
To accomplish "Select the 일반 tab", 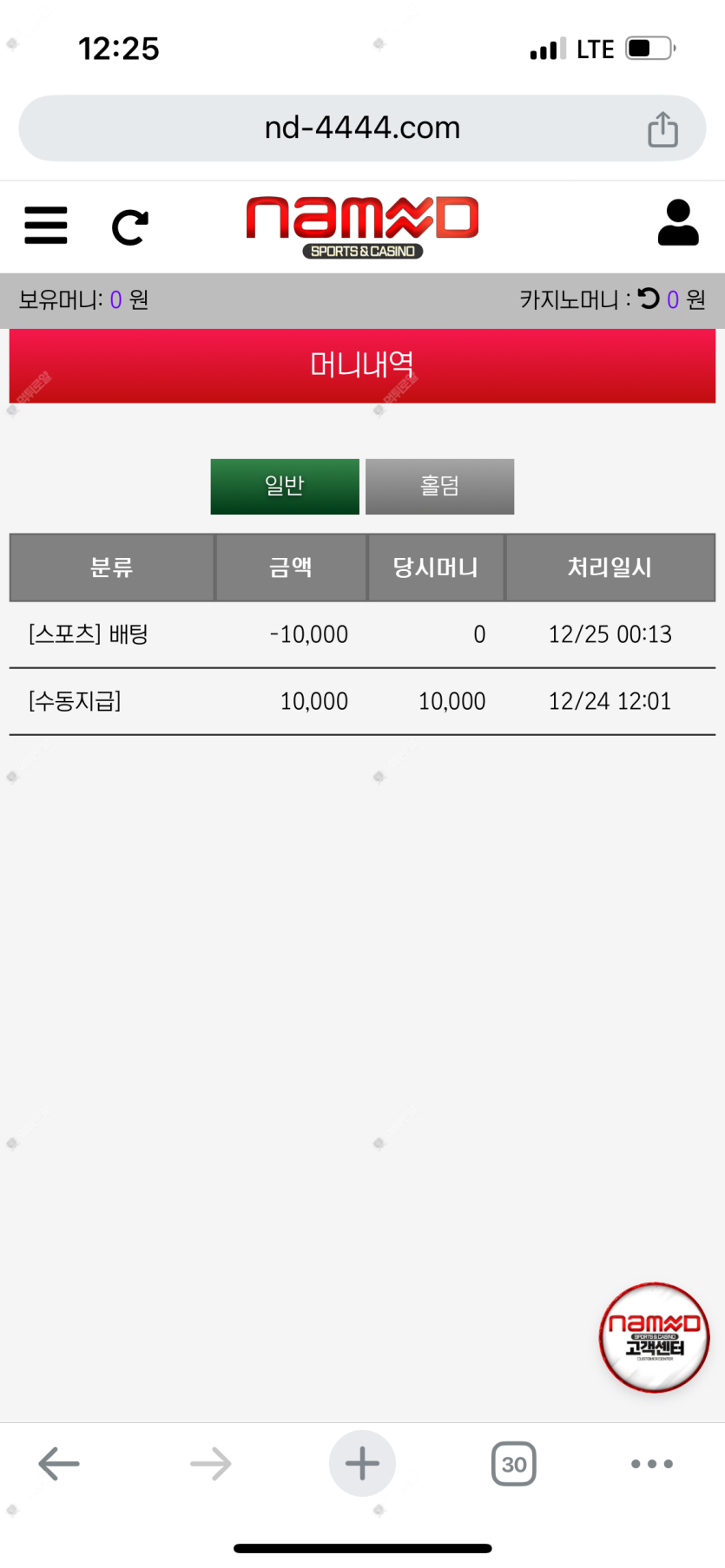I will point(285,486).
